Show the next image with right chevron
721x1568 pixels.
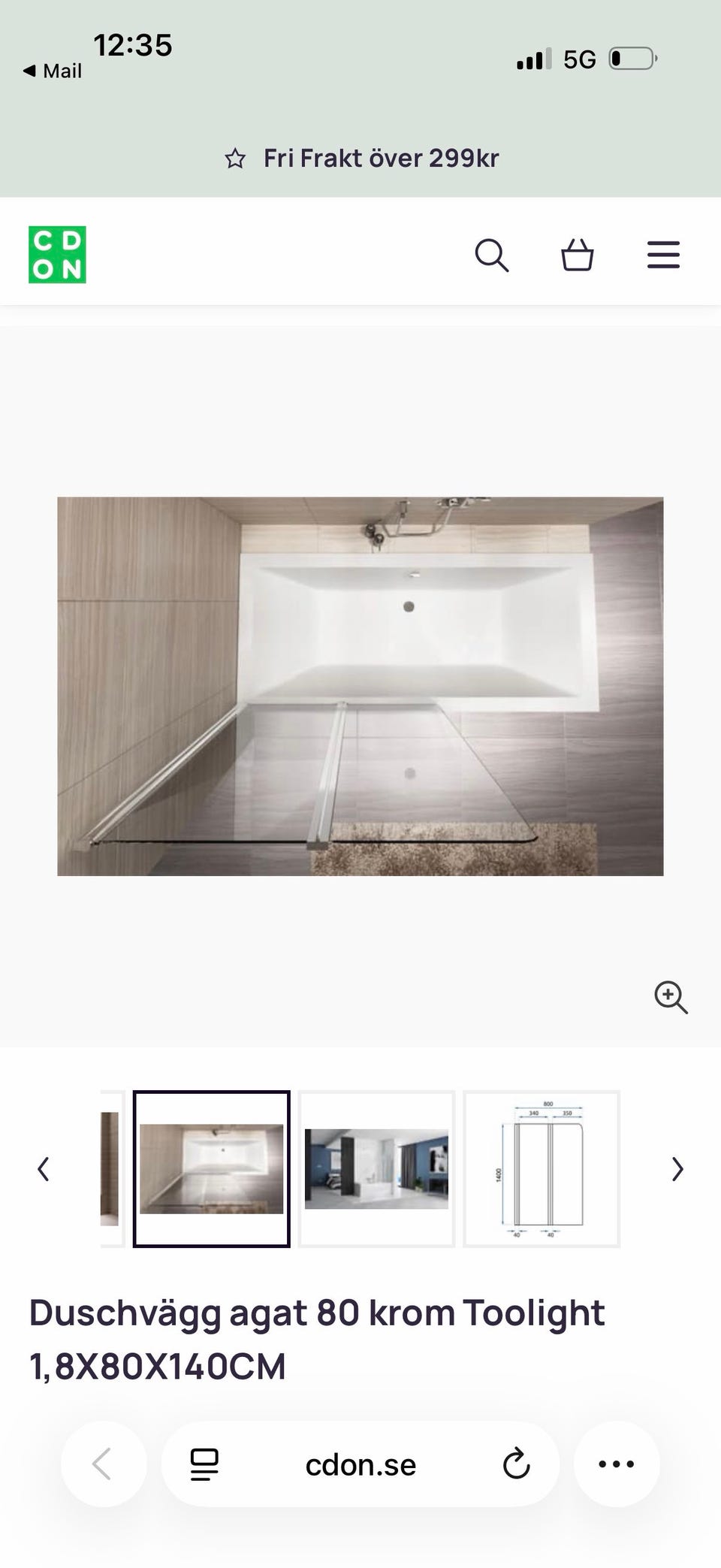[677, 1169]
